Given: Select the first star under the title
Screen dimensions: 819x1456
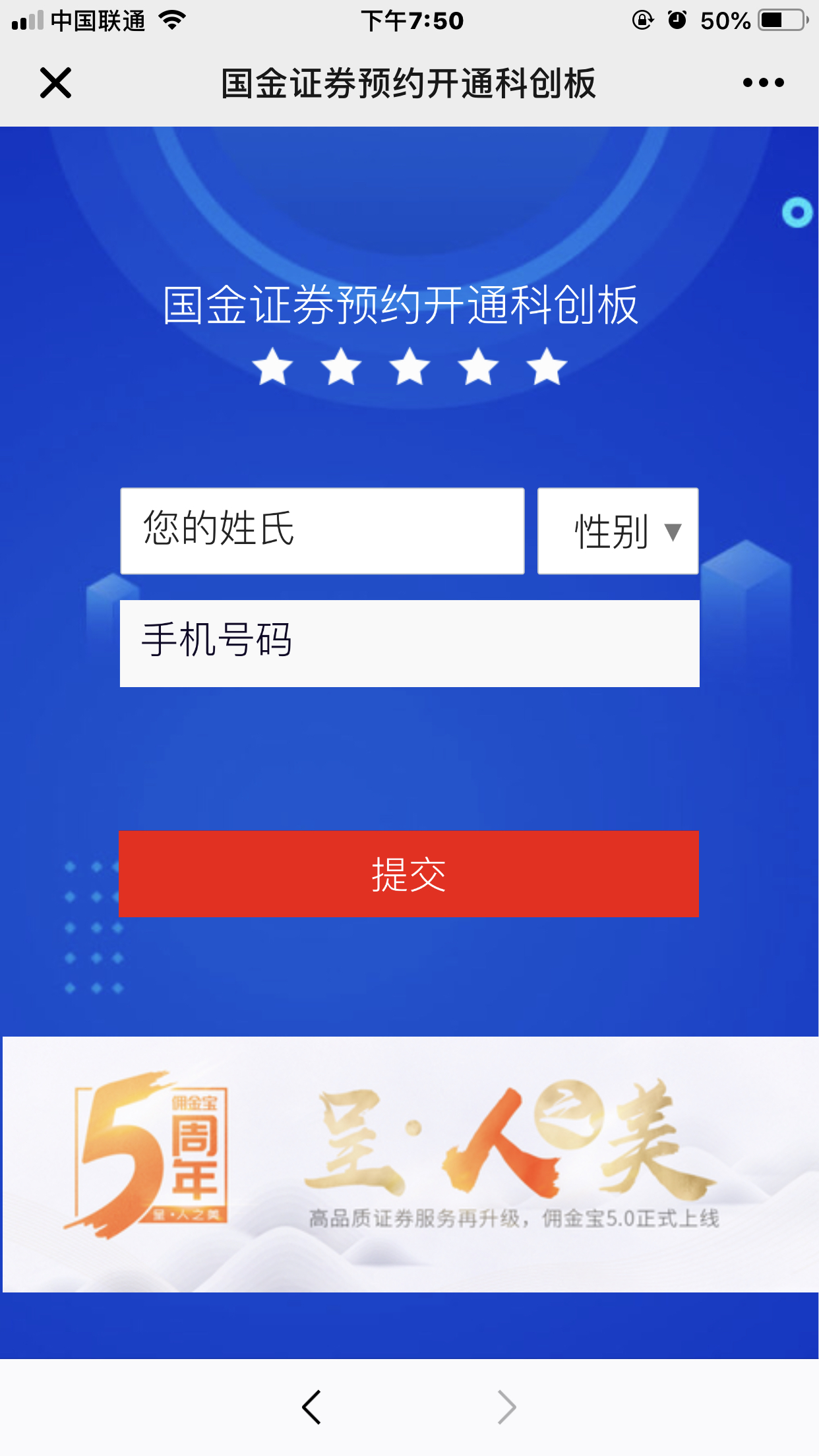Looking at the screenshot, I should [x=273, y=368].
